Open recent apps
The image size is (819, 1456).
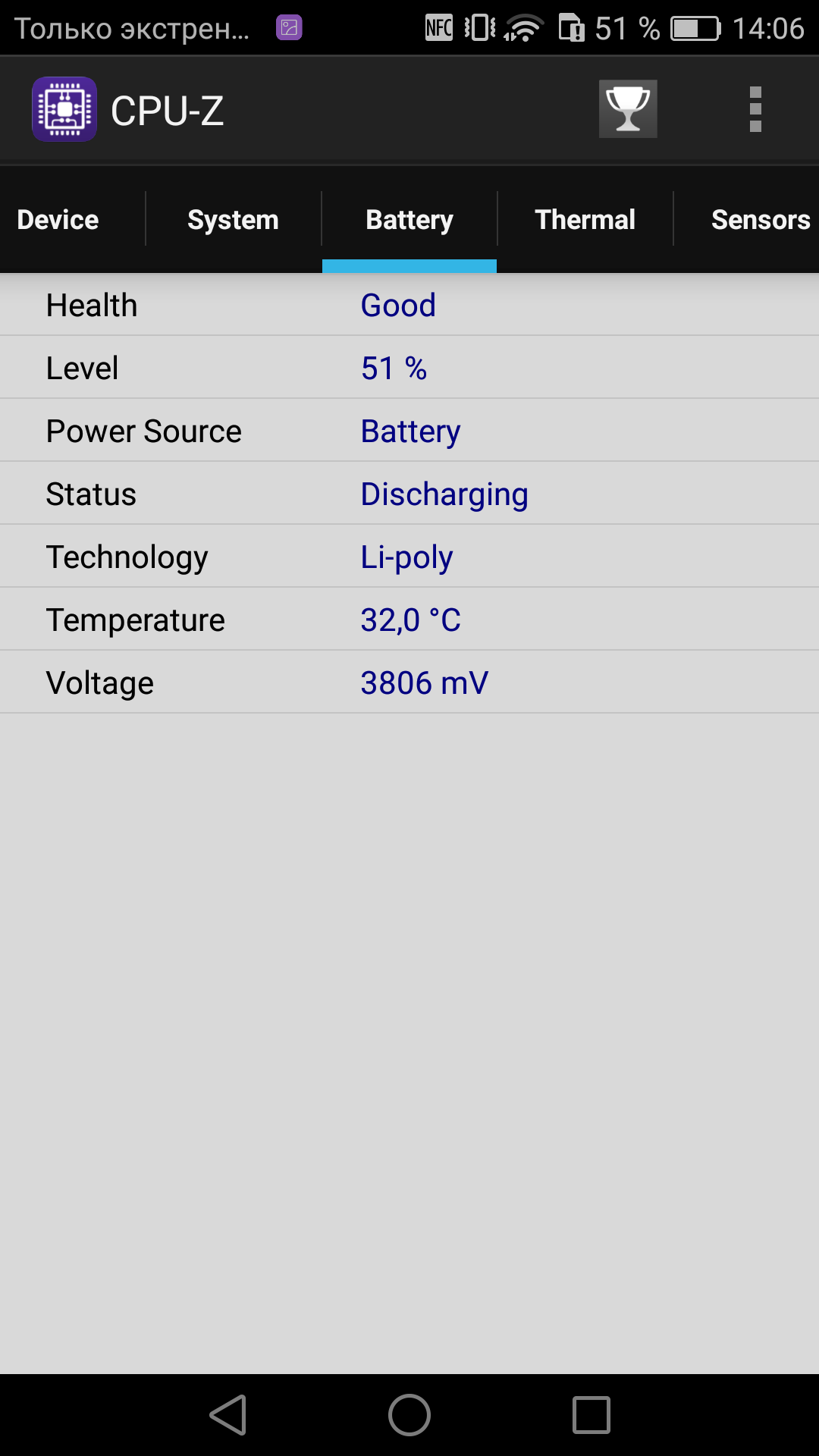coord(591,1415)
